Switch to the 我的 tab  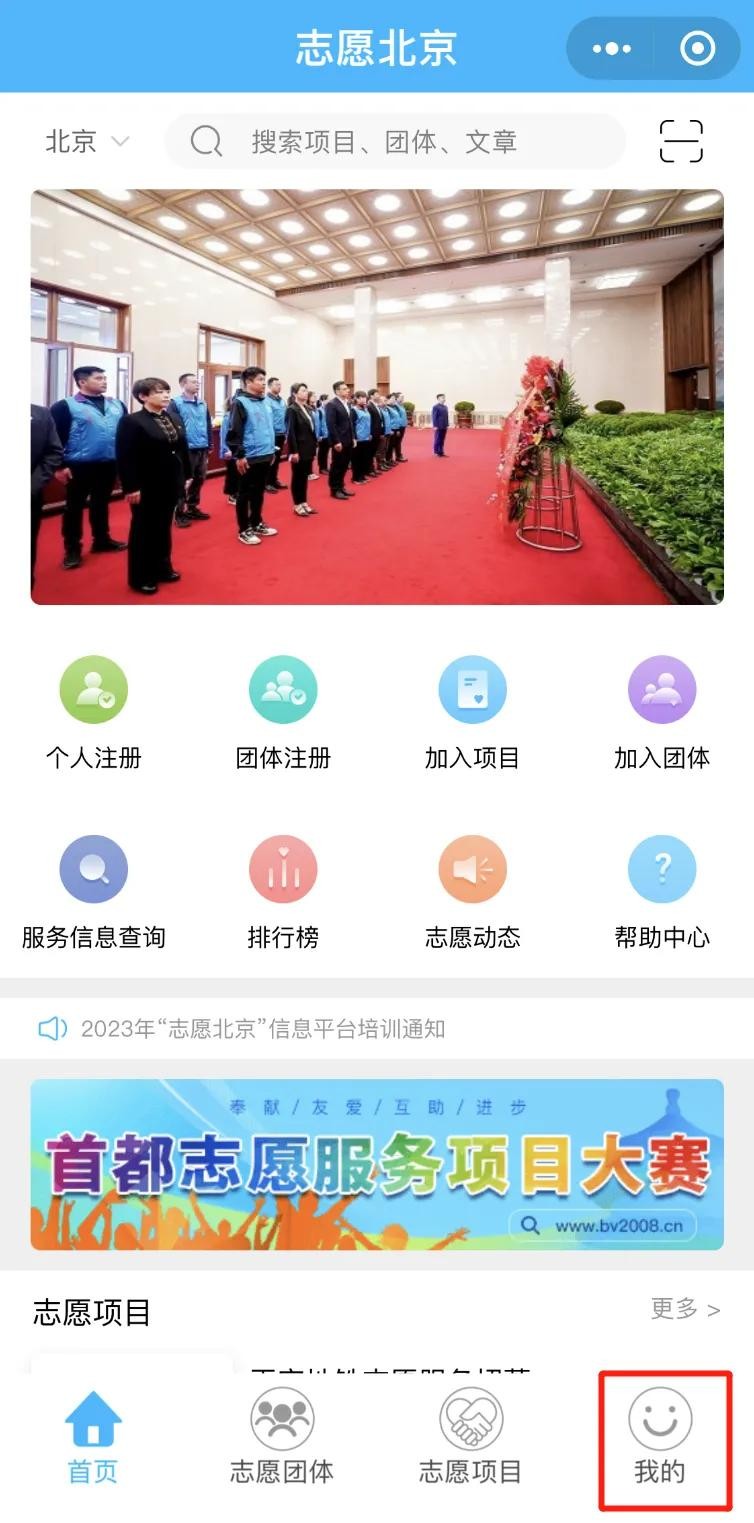click(660, 1438)
